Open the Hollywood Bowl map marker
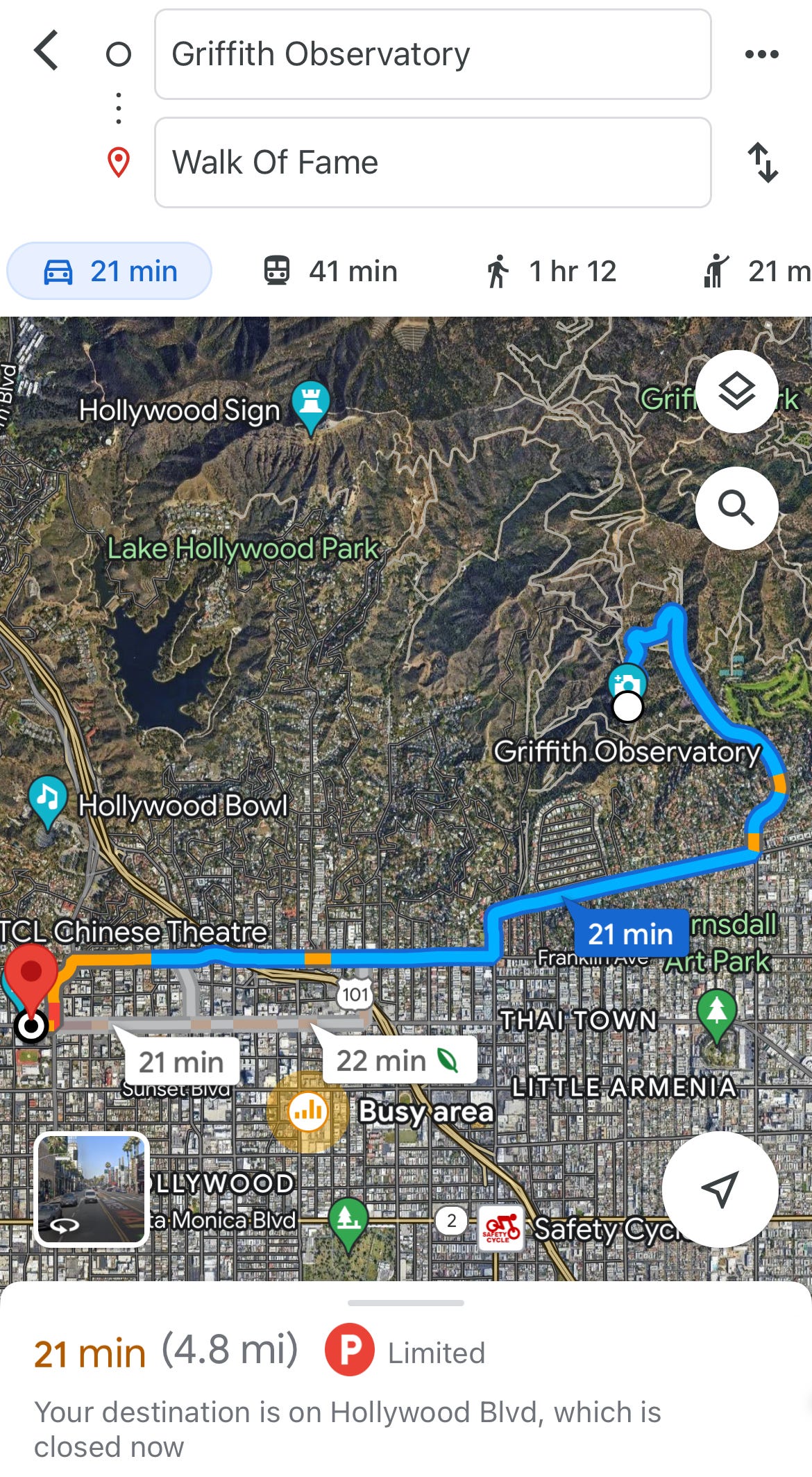 click(47, 801)
